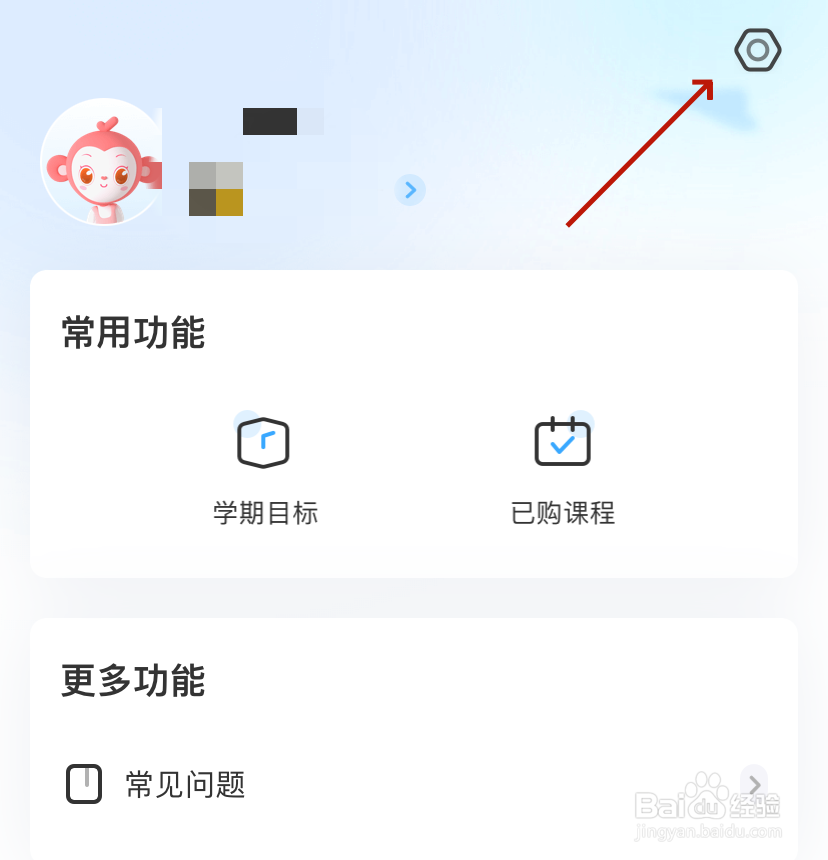The width and height of the screenshot is (828, 860).
Task: View 已购课程 purchased courses
Action: [x=562, y=470]
